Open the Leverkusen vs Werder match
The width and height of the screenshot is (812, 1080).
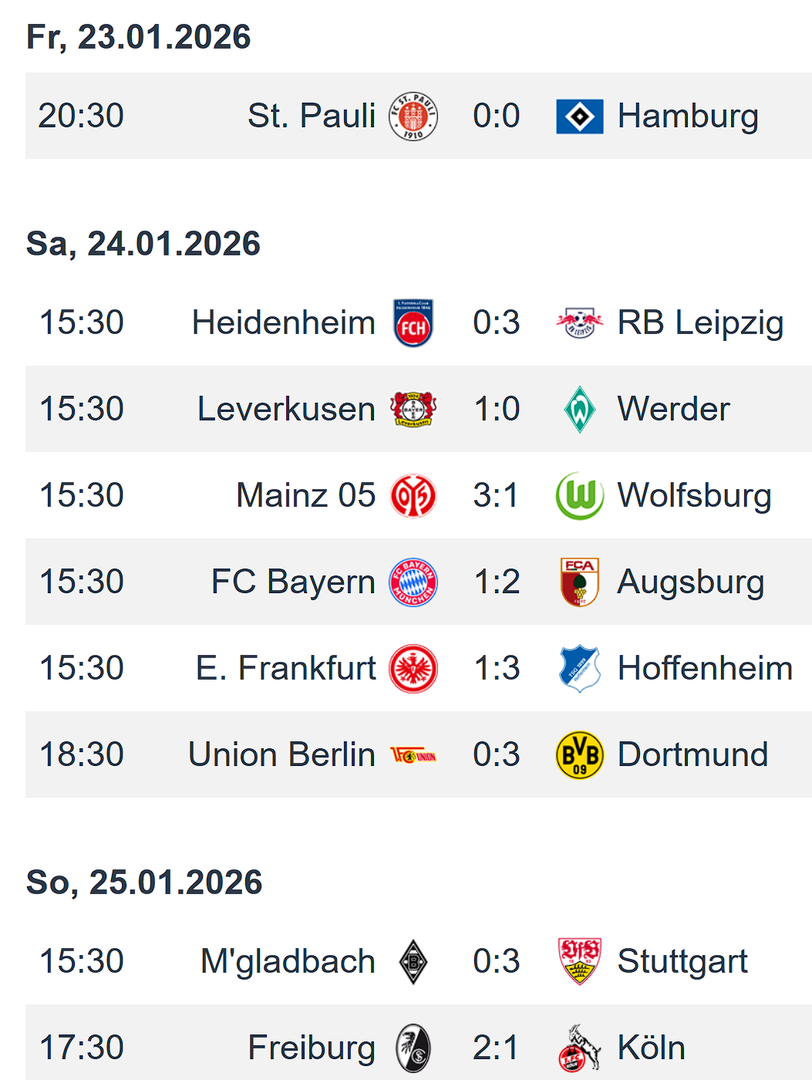496,409
